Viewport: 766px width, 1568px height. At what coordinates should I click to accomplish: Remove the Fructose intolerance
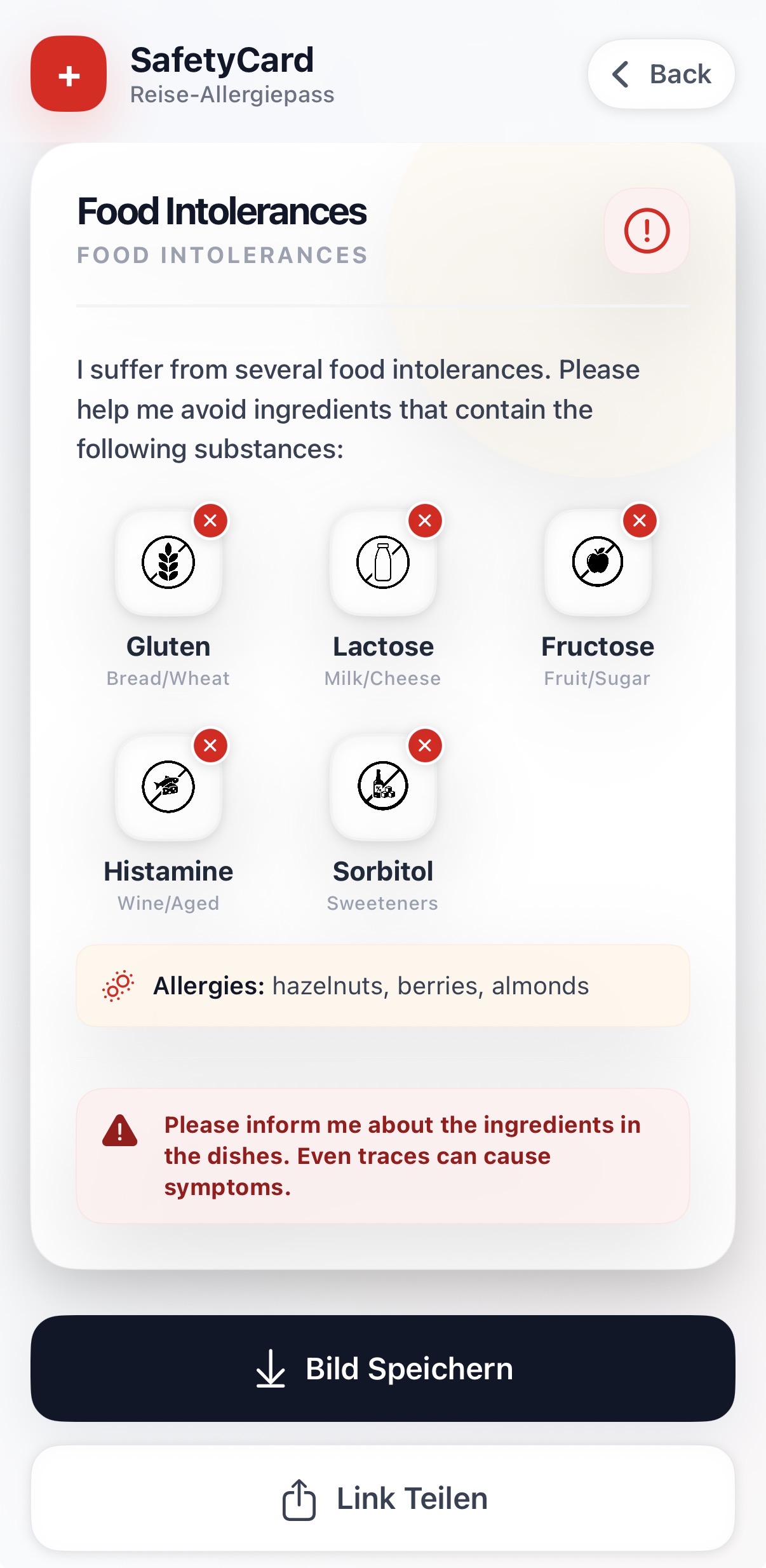click(638, 521)
